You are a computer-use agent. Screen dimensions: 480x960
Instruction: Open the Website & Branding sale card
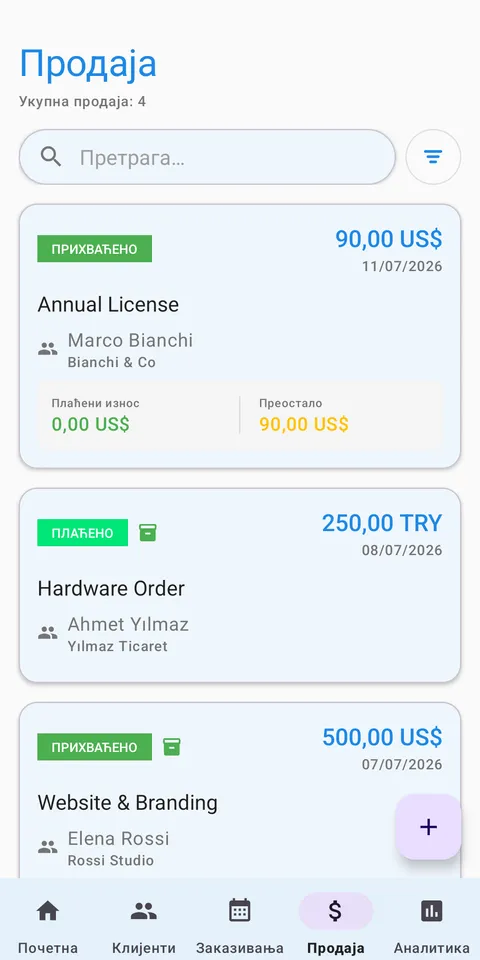coord(240,790)
